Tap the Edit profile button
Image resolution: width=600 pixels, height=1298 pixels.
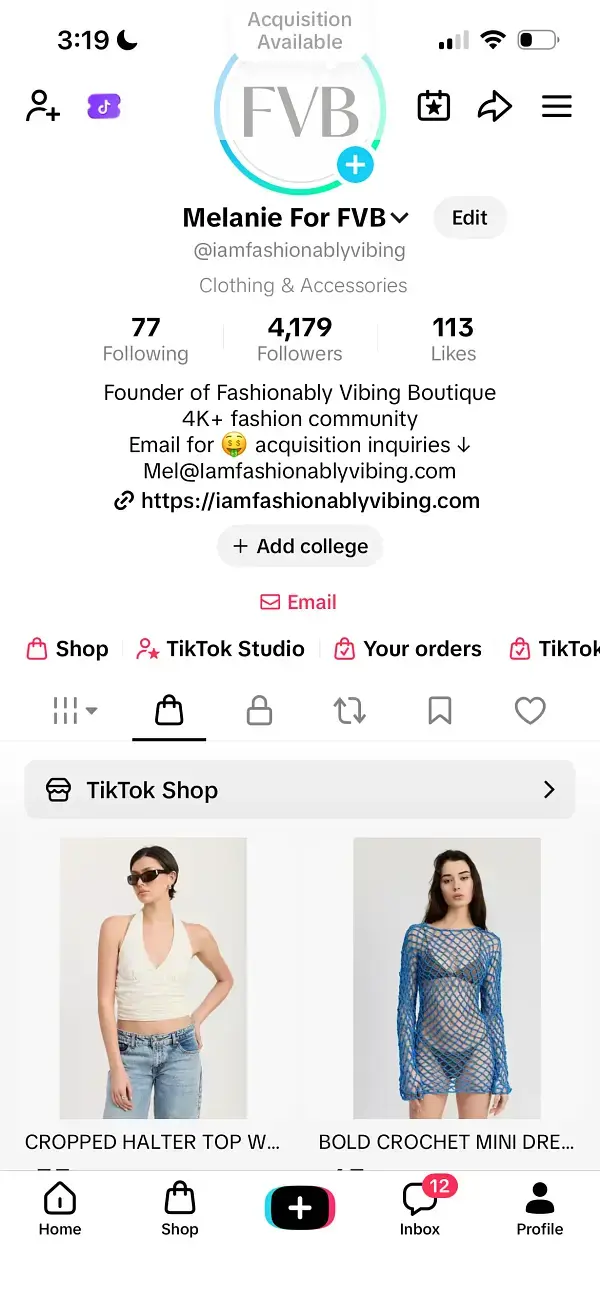point(469,218)
